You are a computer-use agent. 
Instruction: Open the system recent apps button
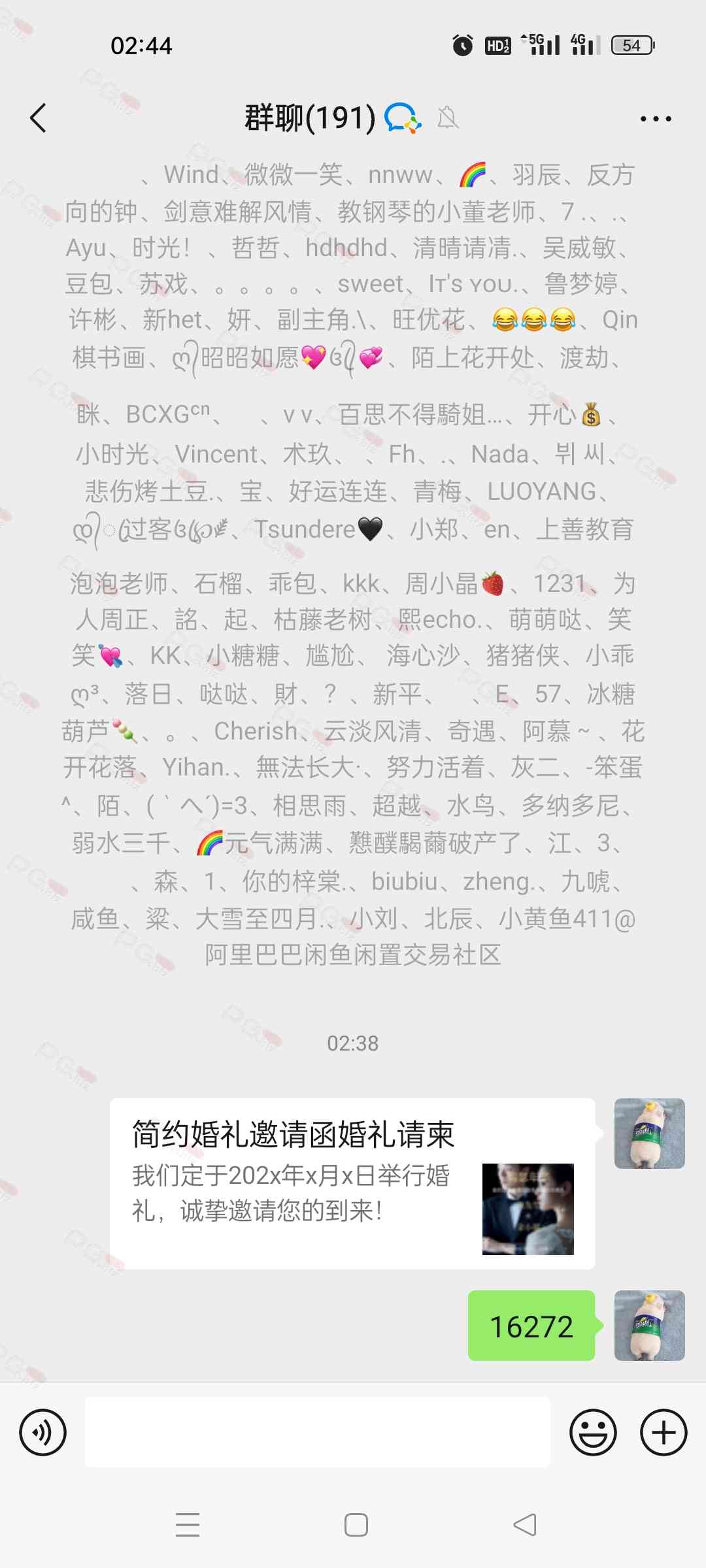click(188, 1525)
